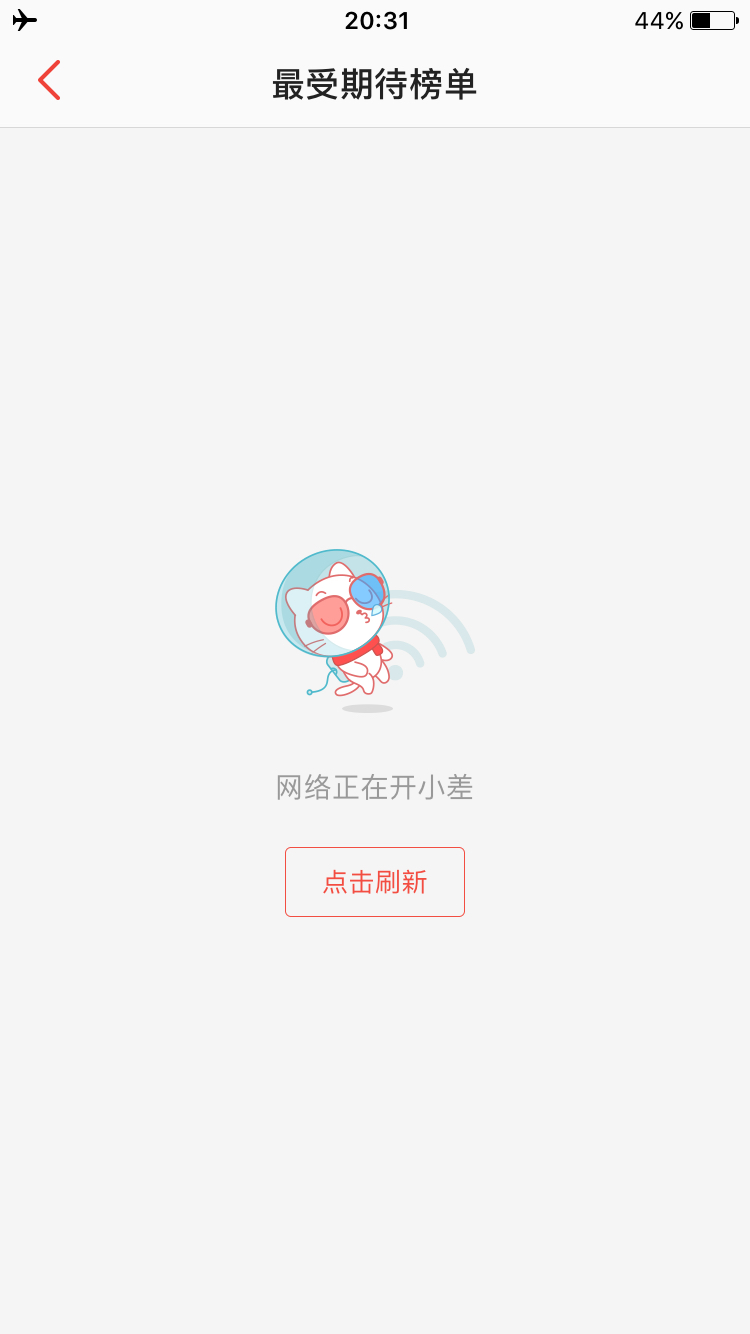Tap the 点击刷新 refresh button

[375, 882]
